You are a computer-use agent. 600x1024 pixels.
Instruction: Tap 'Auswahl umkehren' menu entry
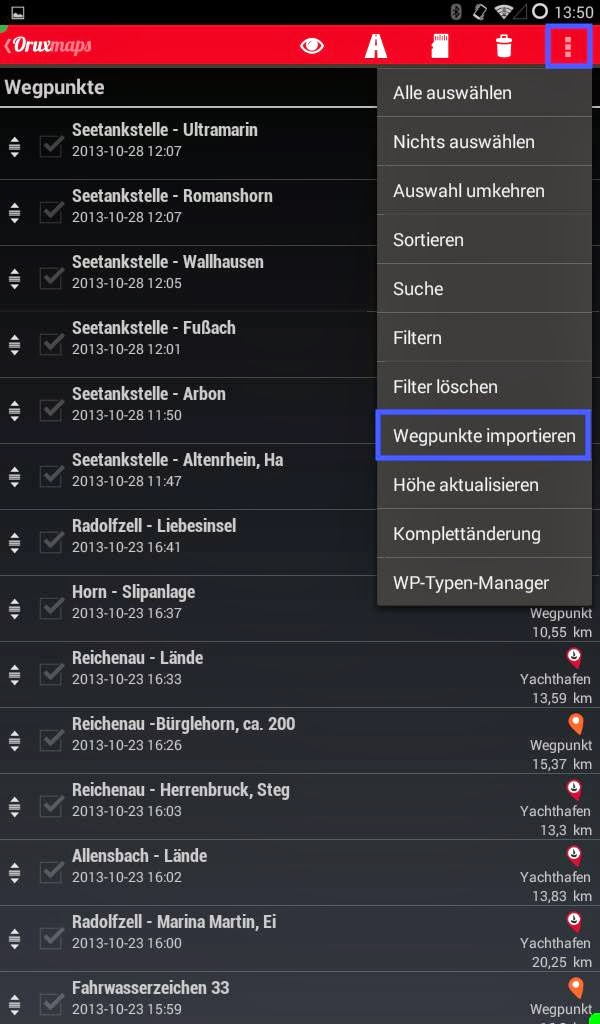click(484, 191)
